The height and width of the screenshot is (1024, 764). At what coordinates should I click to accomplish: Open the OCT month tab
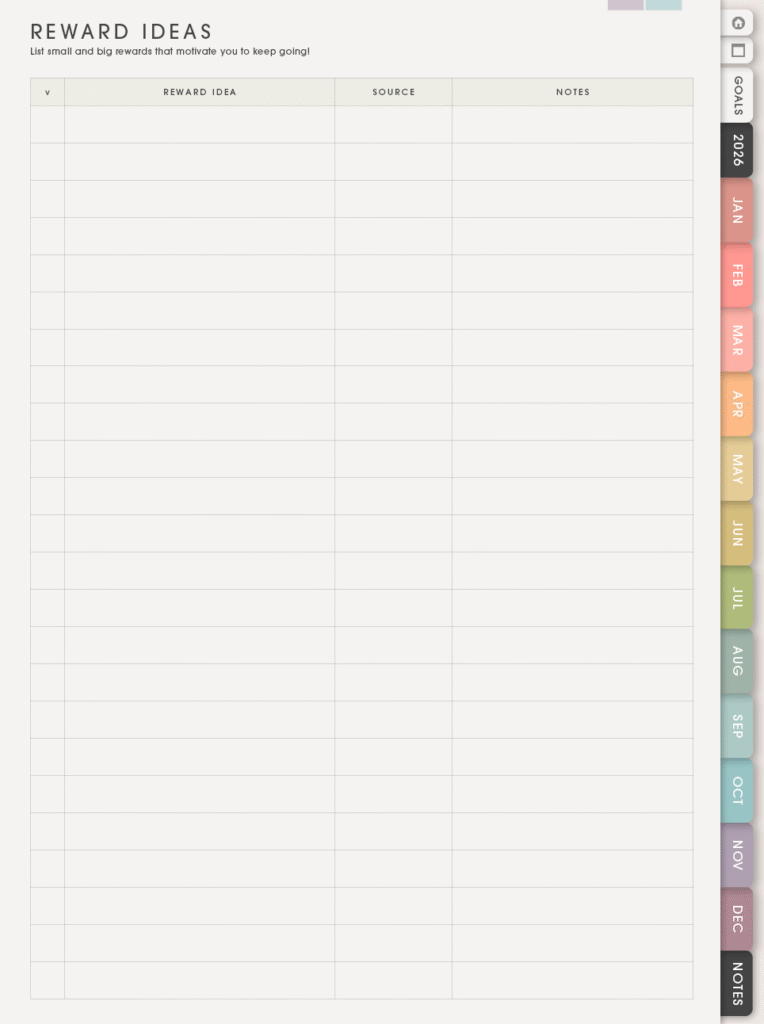coord(738,790)
